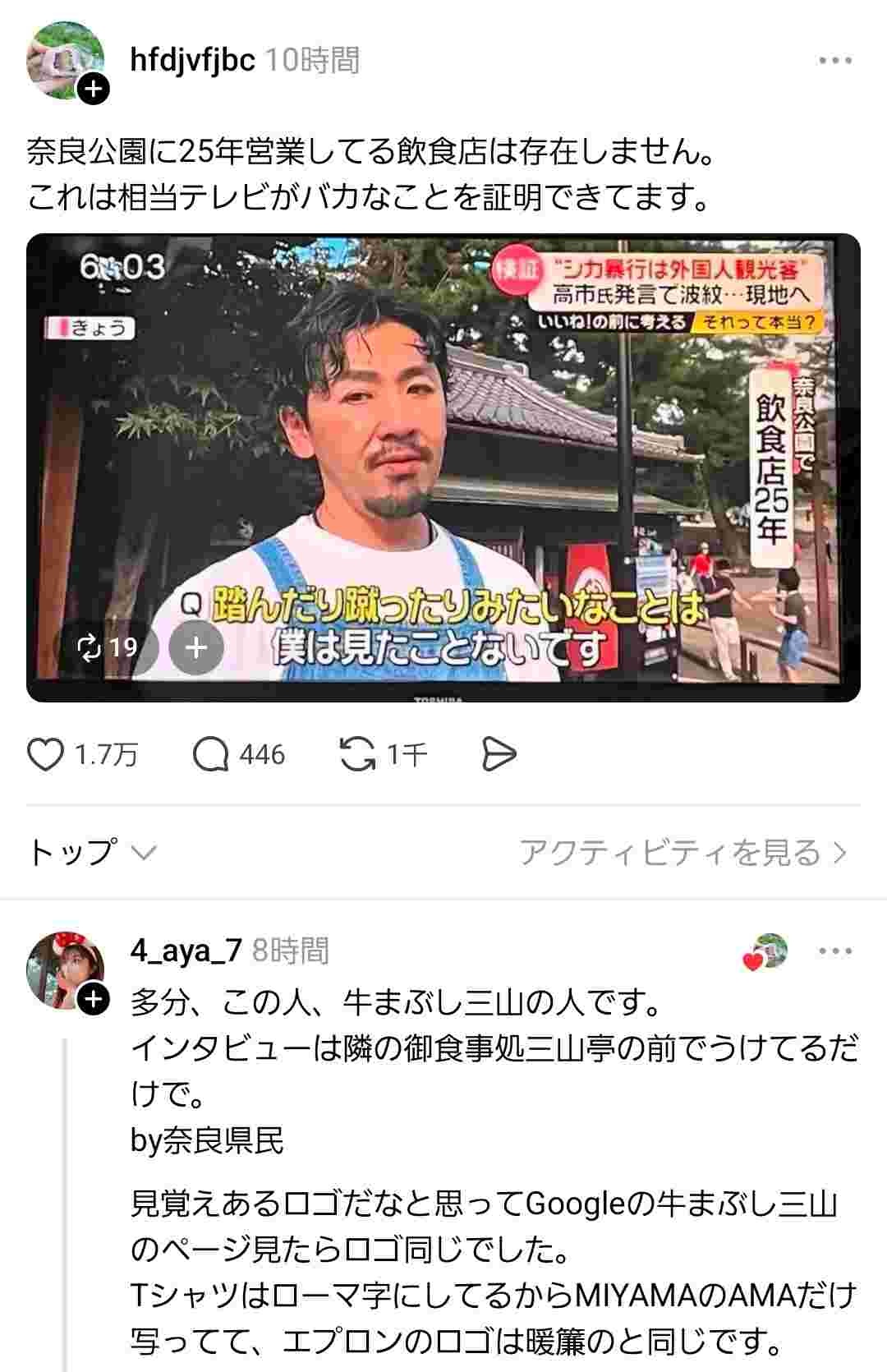Open overflow menu on hfdjvfjbc's post

[835, 61]
